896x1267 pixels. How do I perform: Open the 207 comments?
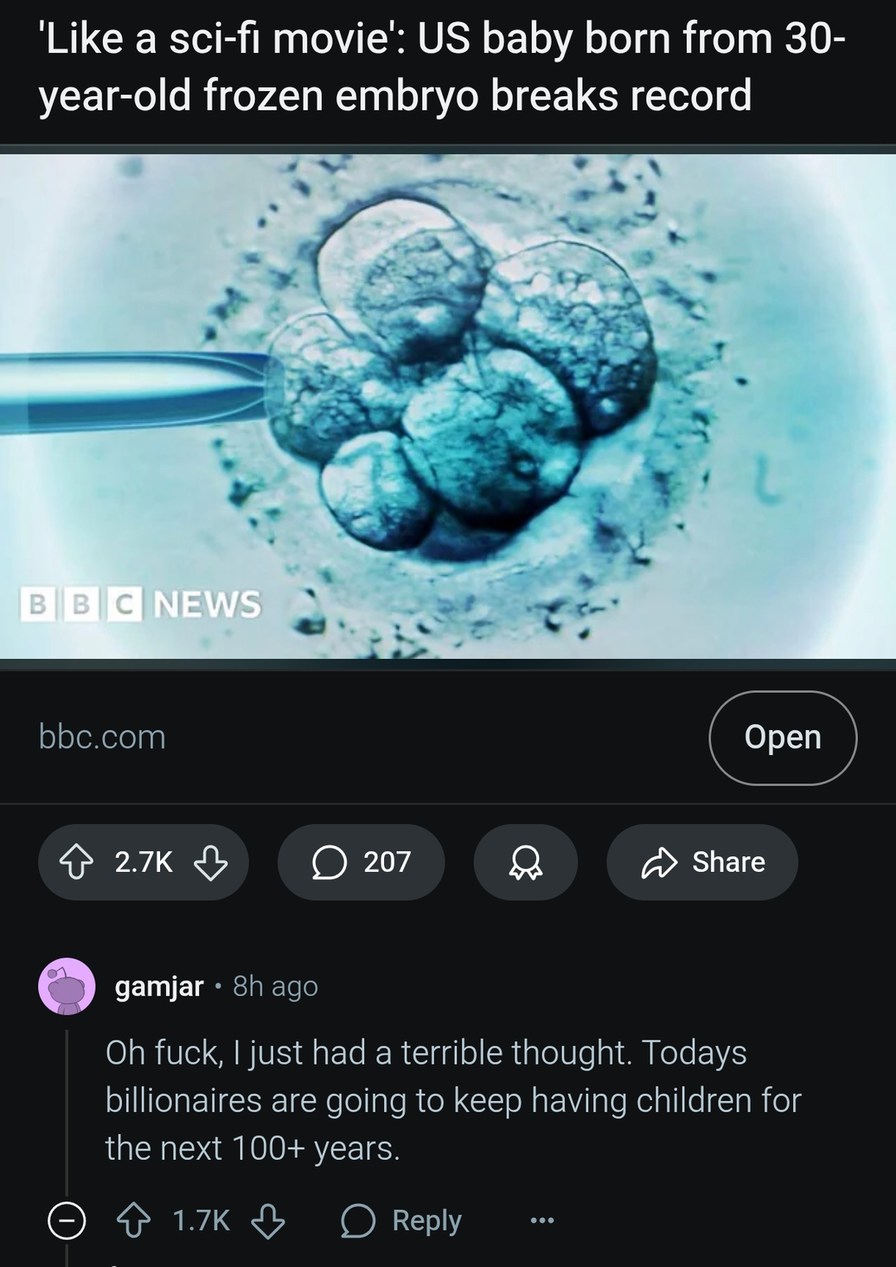361,861
